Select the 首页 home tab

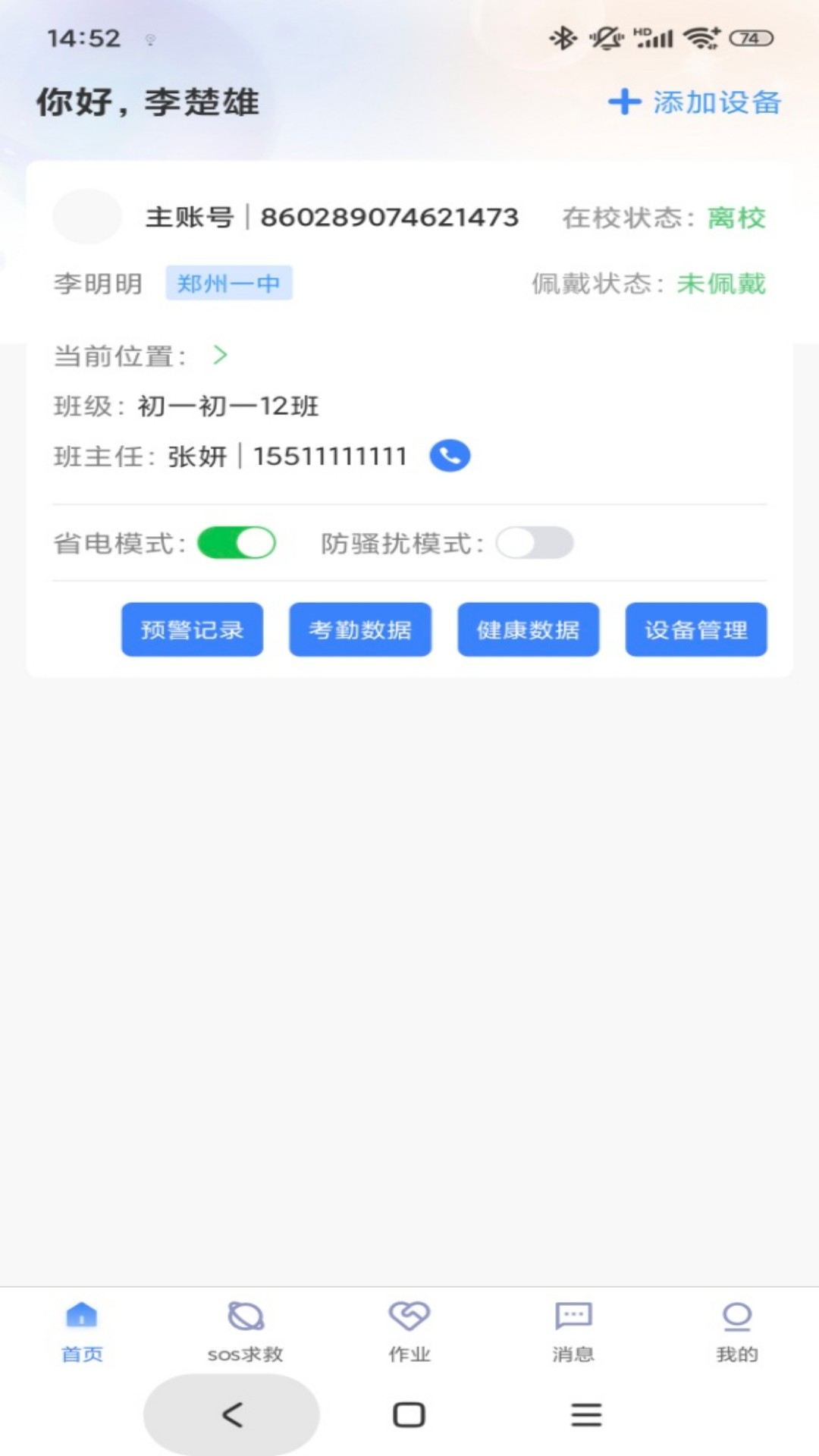pyautogui.click(x=82, y=1332)
